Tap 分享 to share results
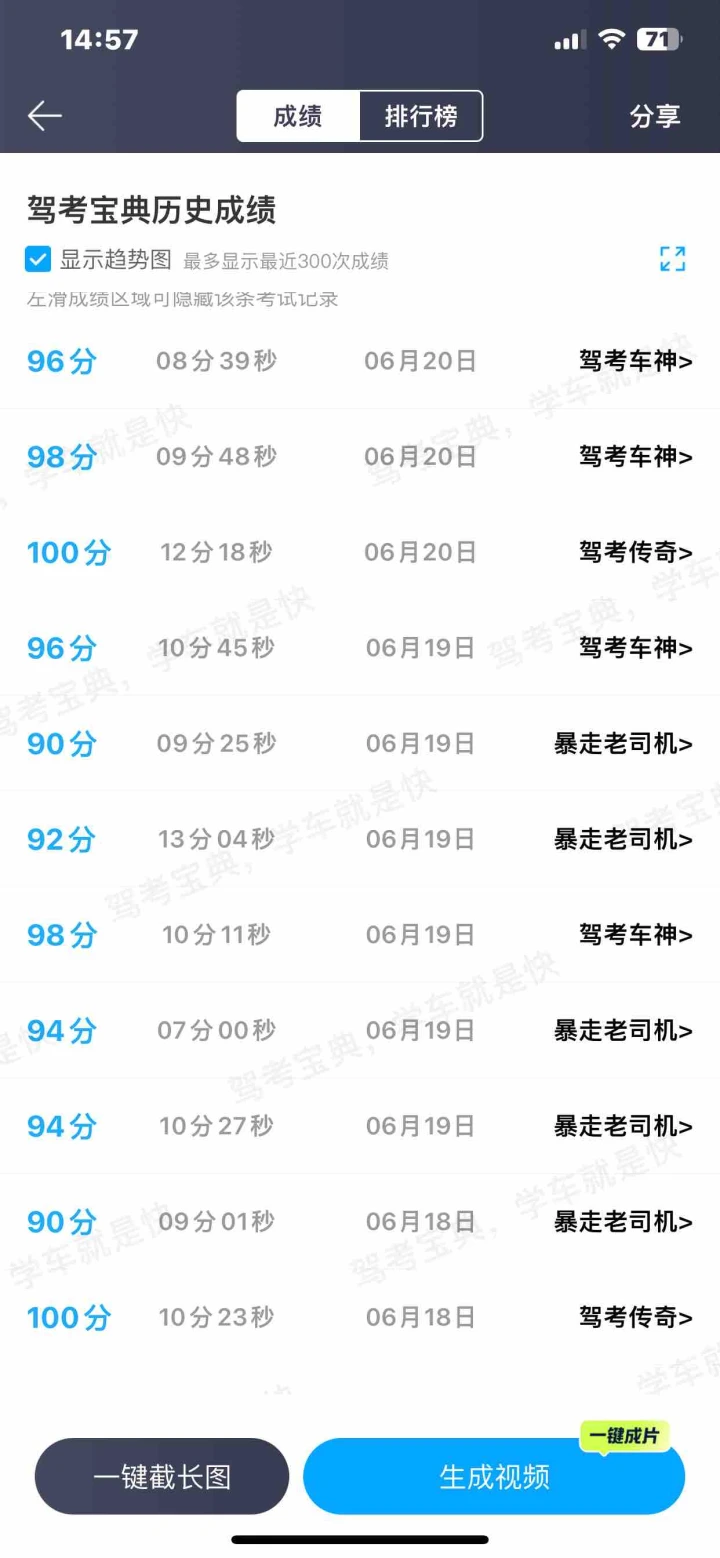 (655, 116)
